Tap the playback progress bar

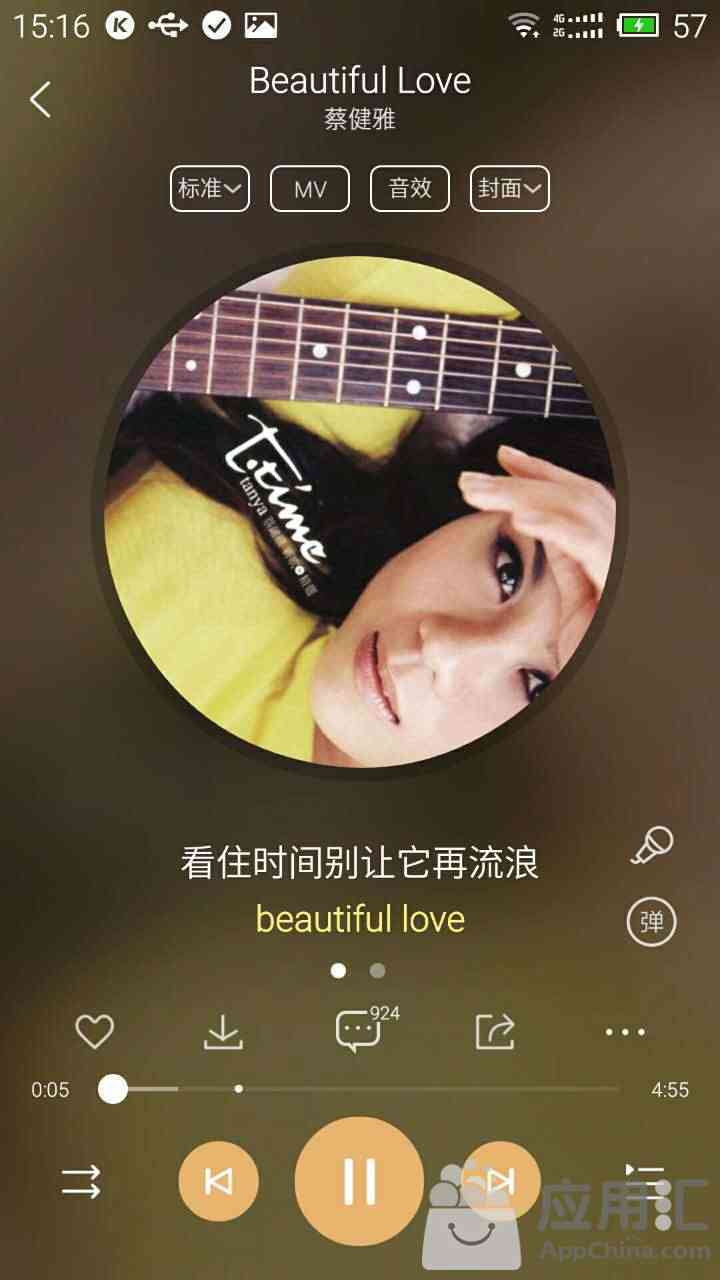click(x=360, y=1089)
